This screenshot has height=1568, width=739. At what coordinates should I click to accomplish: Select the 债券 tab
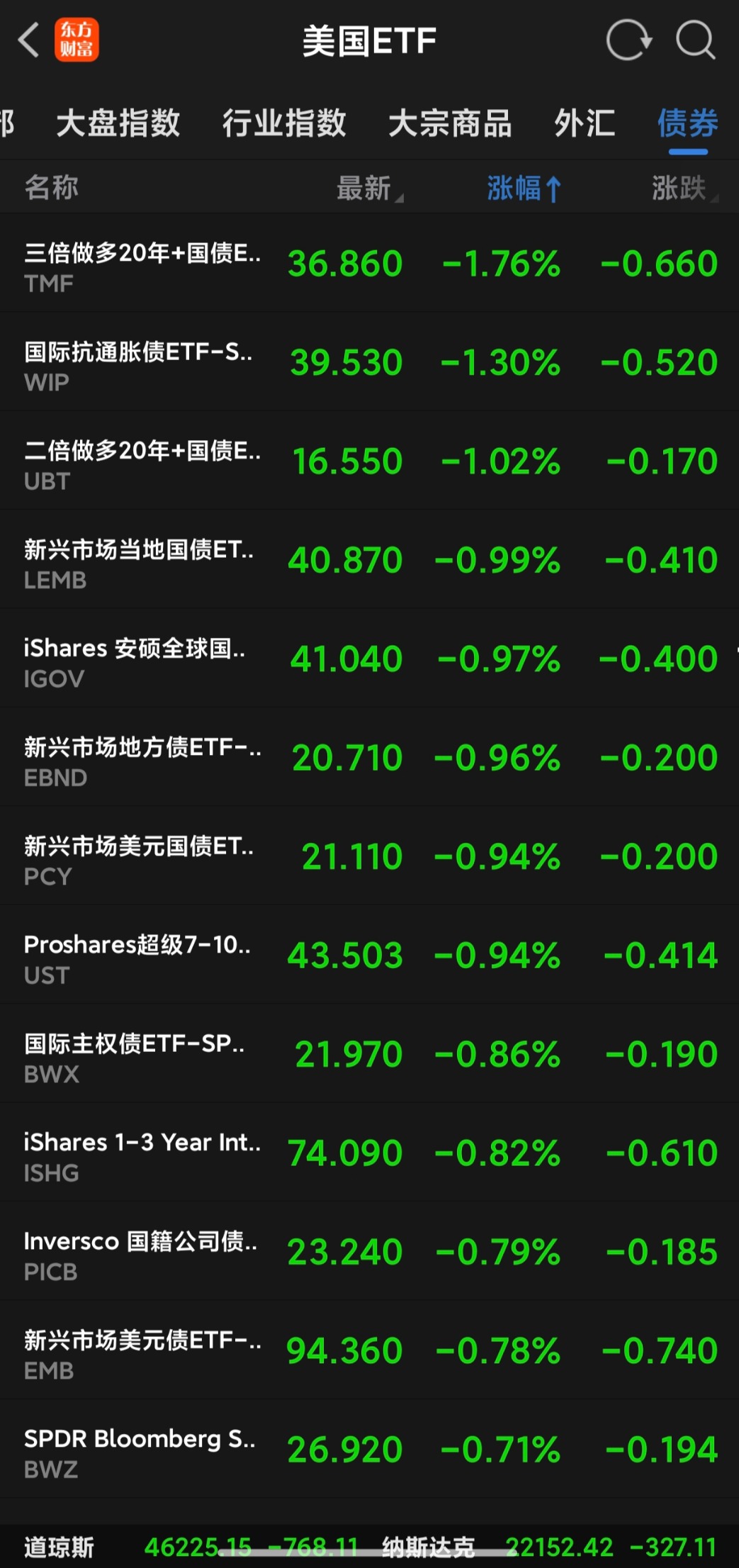pos(687,123)
